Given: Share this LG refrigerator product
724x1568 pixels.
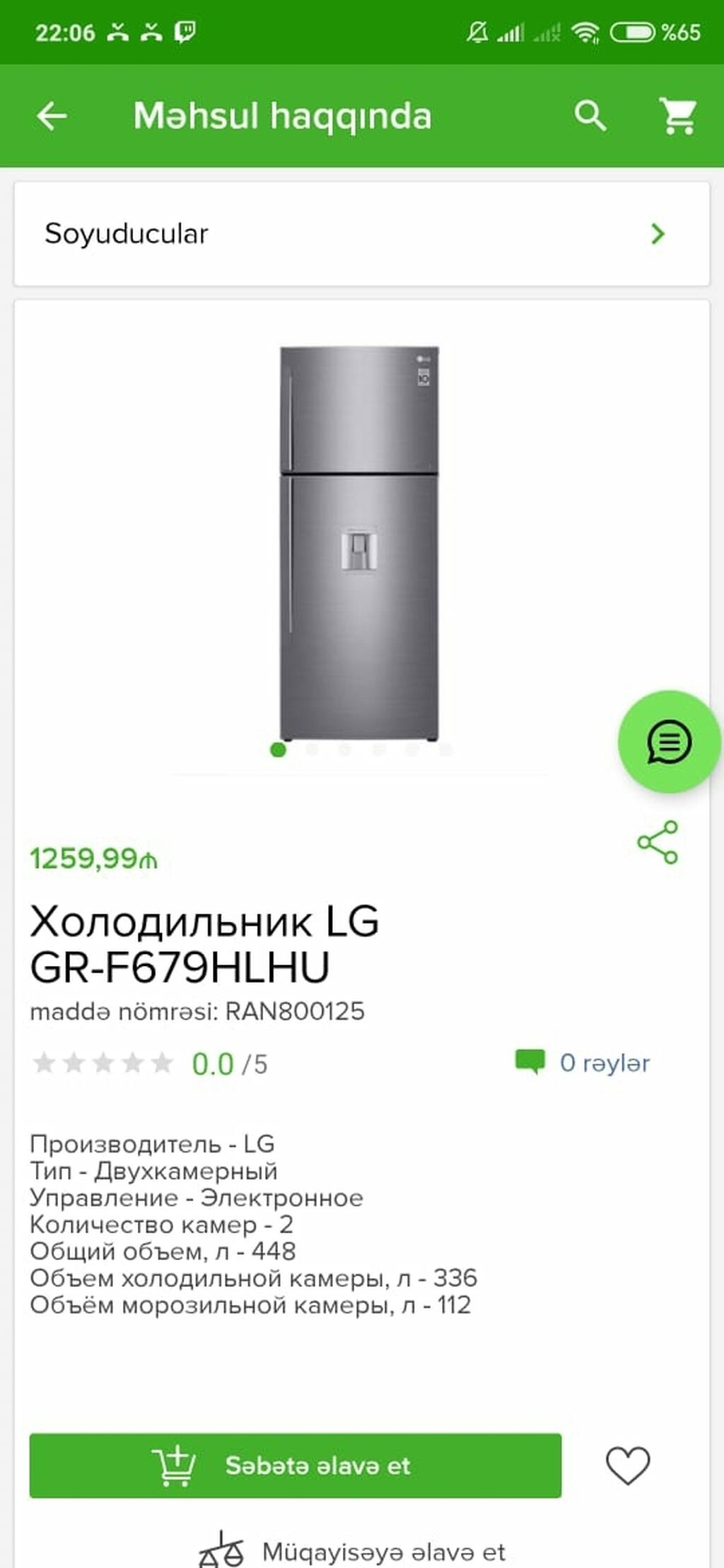Looking at the screenshot, I should tap(658, 842).
